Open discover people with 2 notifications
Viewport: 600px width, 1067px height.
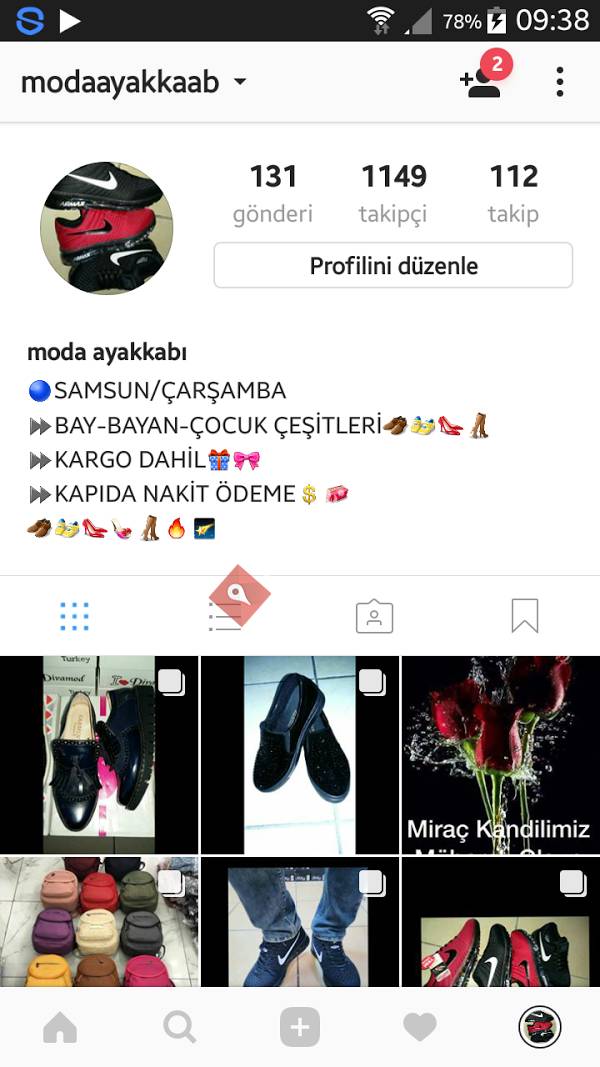(x=482, y=82)
